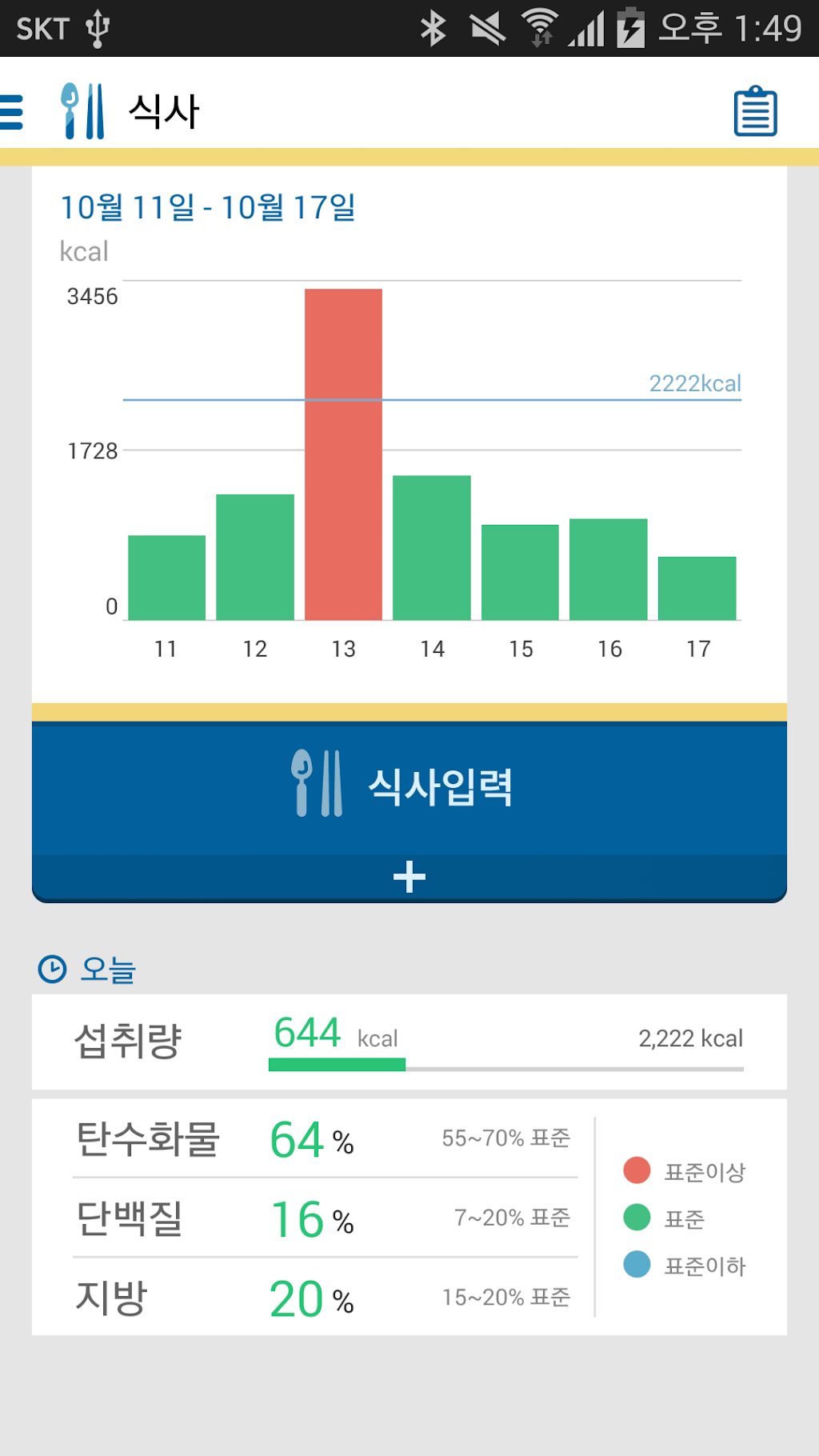Select the red bar for day 13
This screenshot has width=819, height=1456.
point(343,454)
